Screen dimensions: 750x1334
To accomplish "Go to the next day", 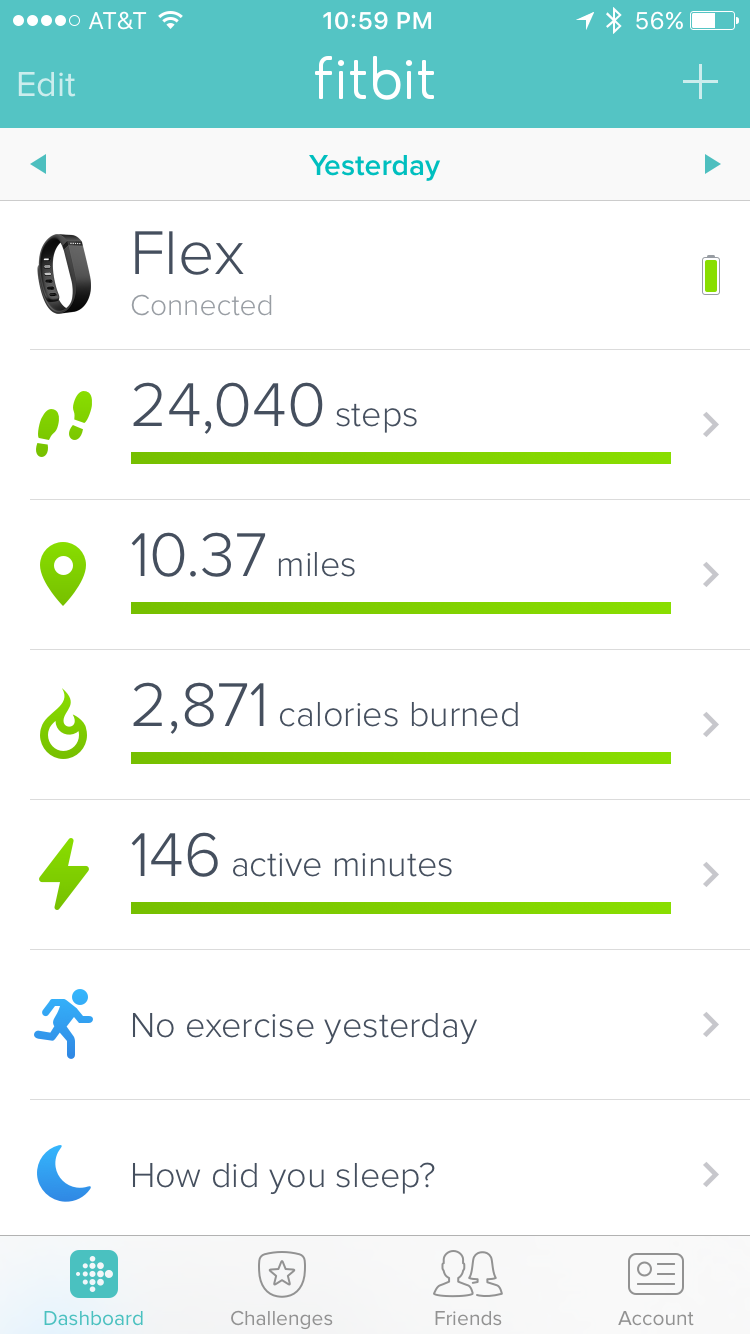I will 712,164.
